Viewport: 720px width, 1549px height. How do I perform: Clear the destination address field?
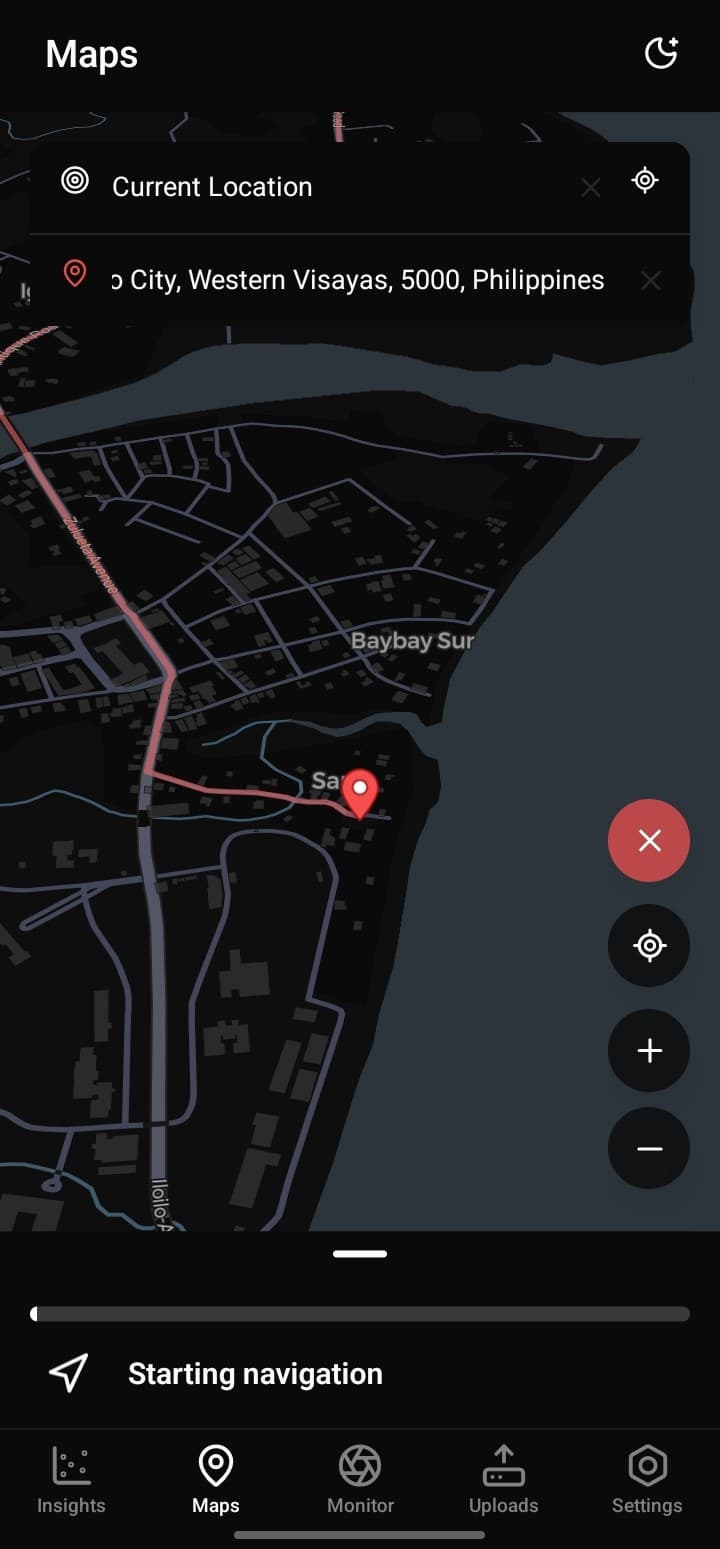coord(651,281)
